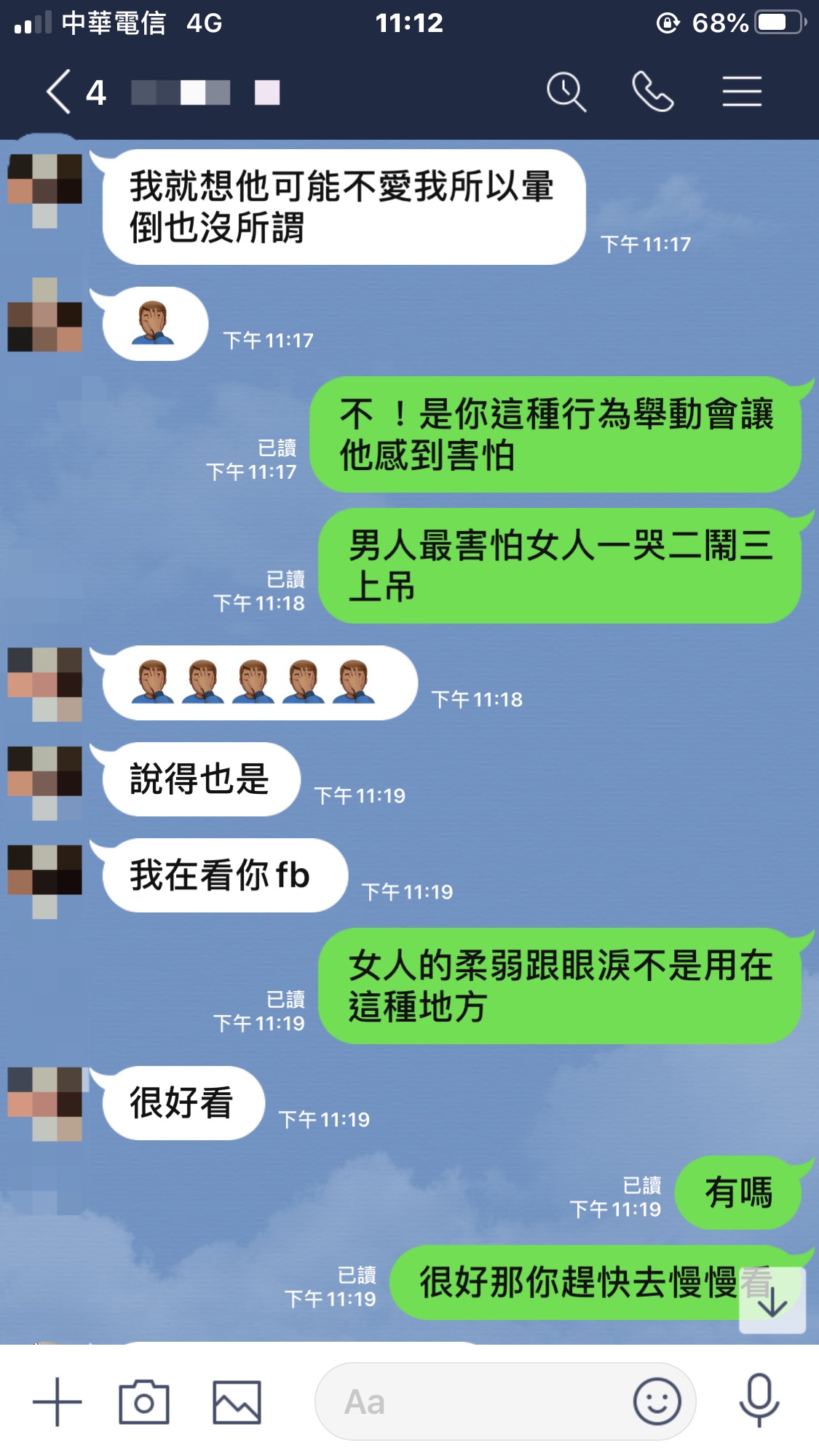Viewport: 819px width, 1456px height.
Task: Open the photo gallery picker
Action: (x=237, y=1401)
